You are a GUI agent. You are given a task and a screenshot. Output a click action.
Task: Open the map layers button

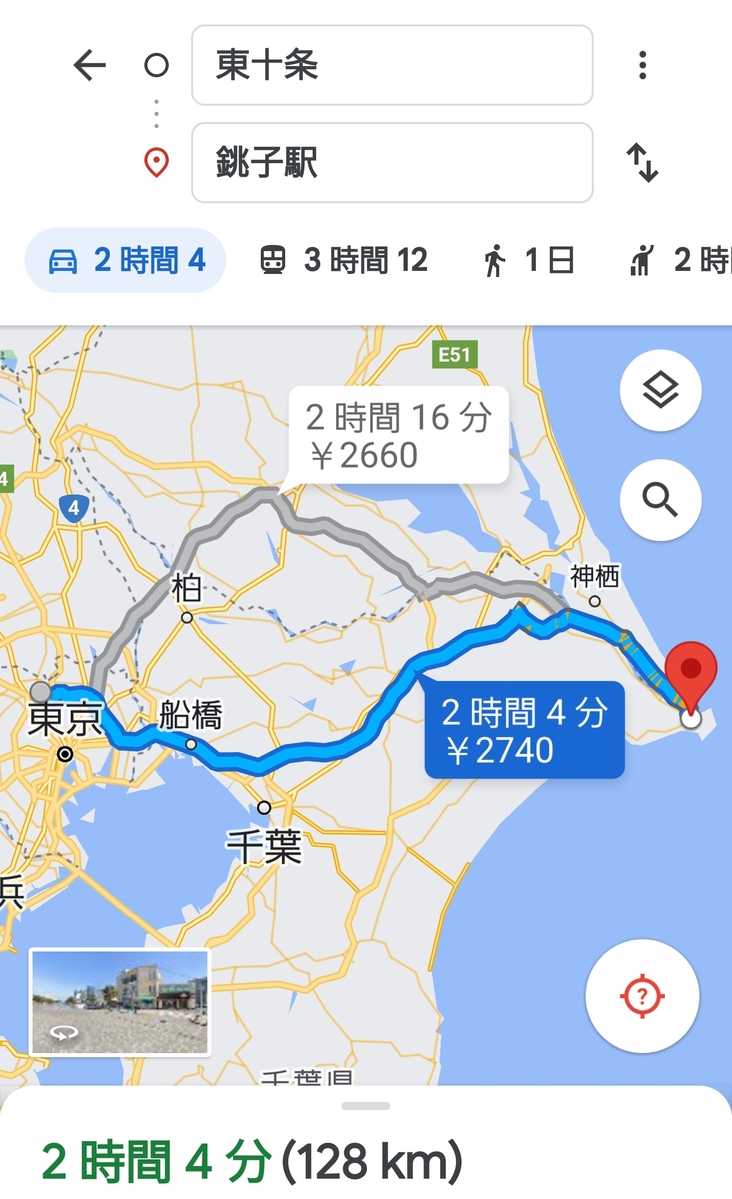pyautogui.click(x=660, y=390)
